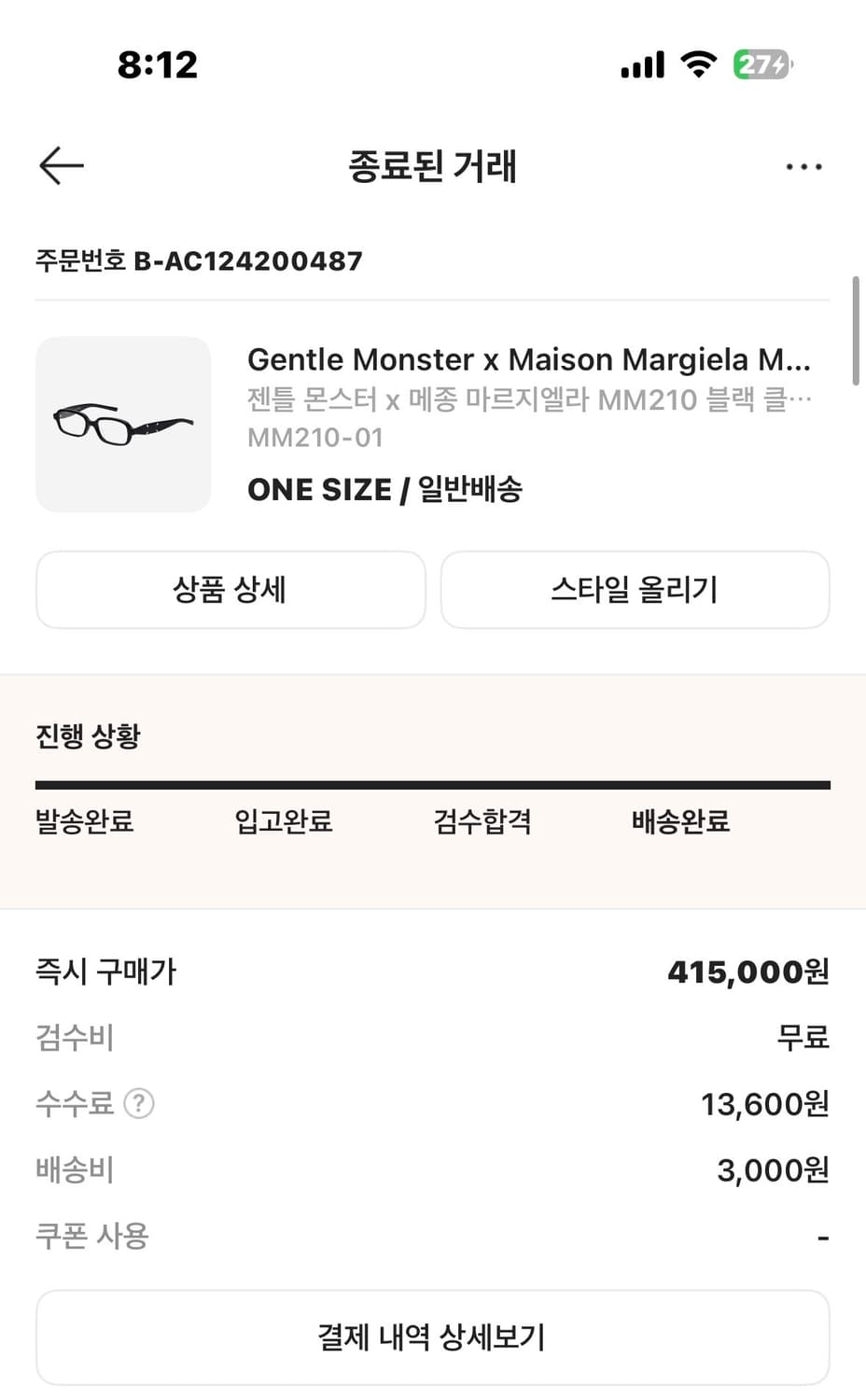Screen dimensions: 866x1400
Task: Tap the Wi-Fi status icon
Action: pyautogui.click(x=695, y=63)
